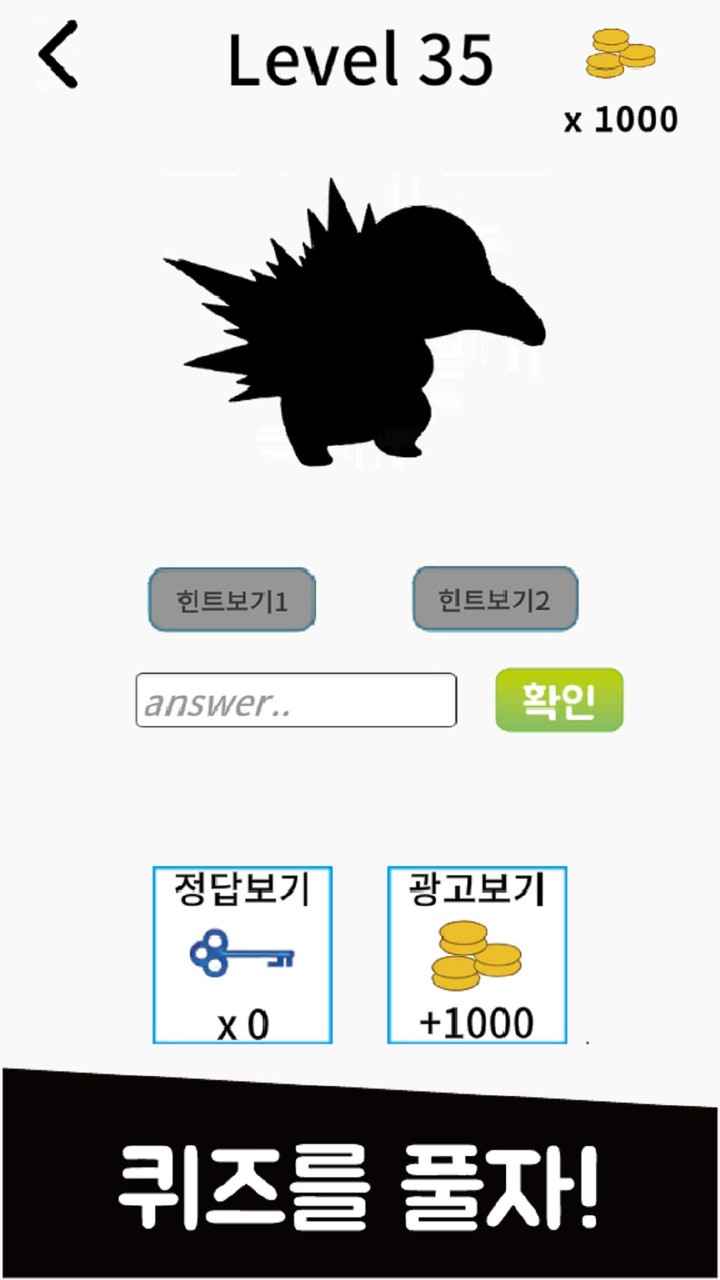Open 힌트보기1 to reveal the first hint
This screenshot has width=720, height=1280.
[231, 599]
